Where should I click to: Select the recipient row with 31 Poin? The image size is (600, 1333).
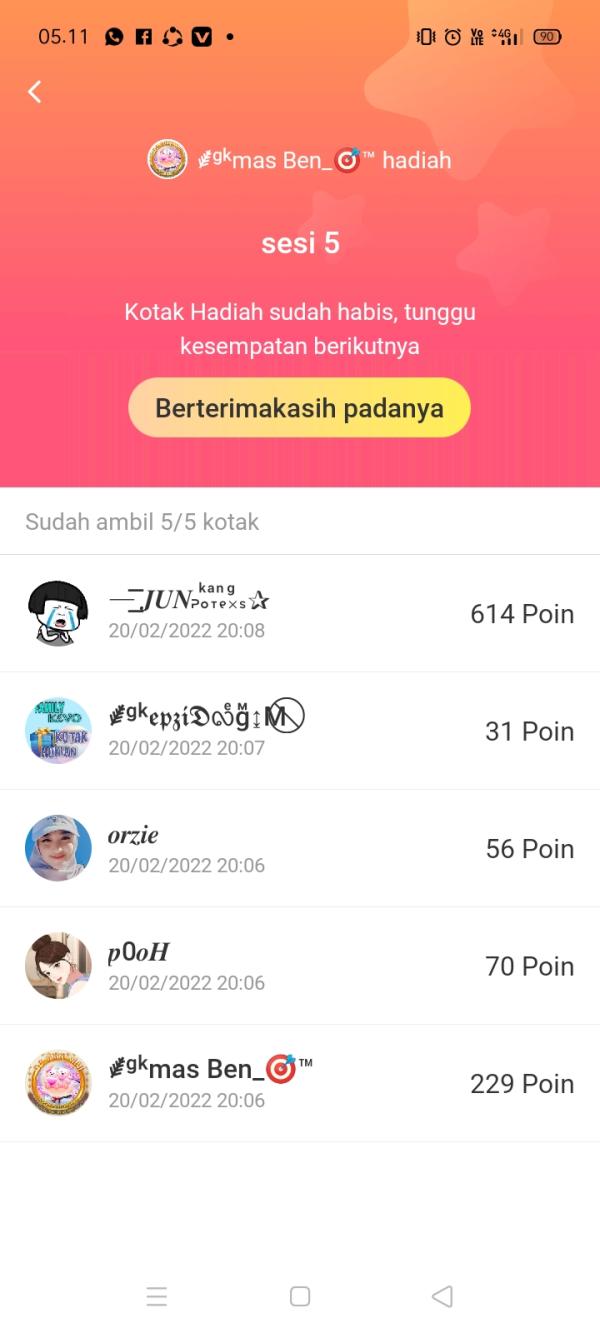(x=300, y=731)
